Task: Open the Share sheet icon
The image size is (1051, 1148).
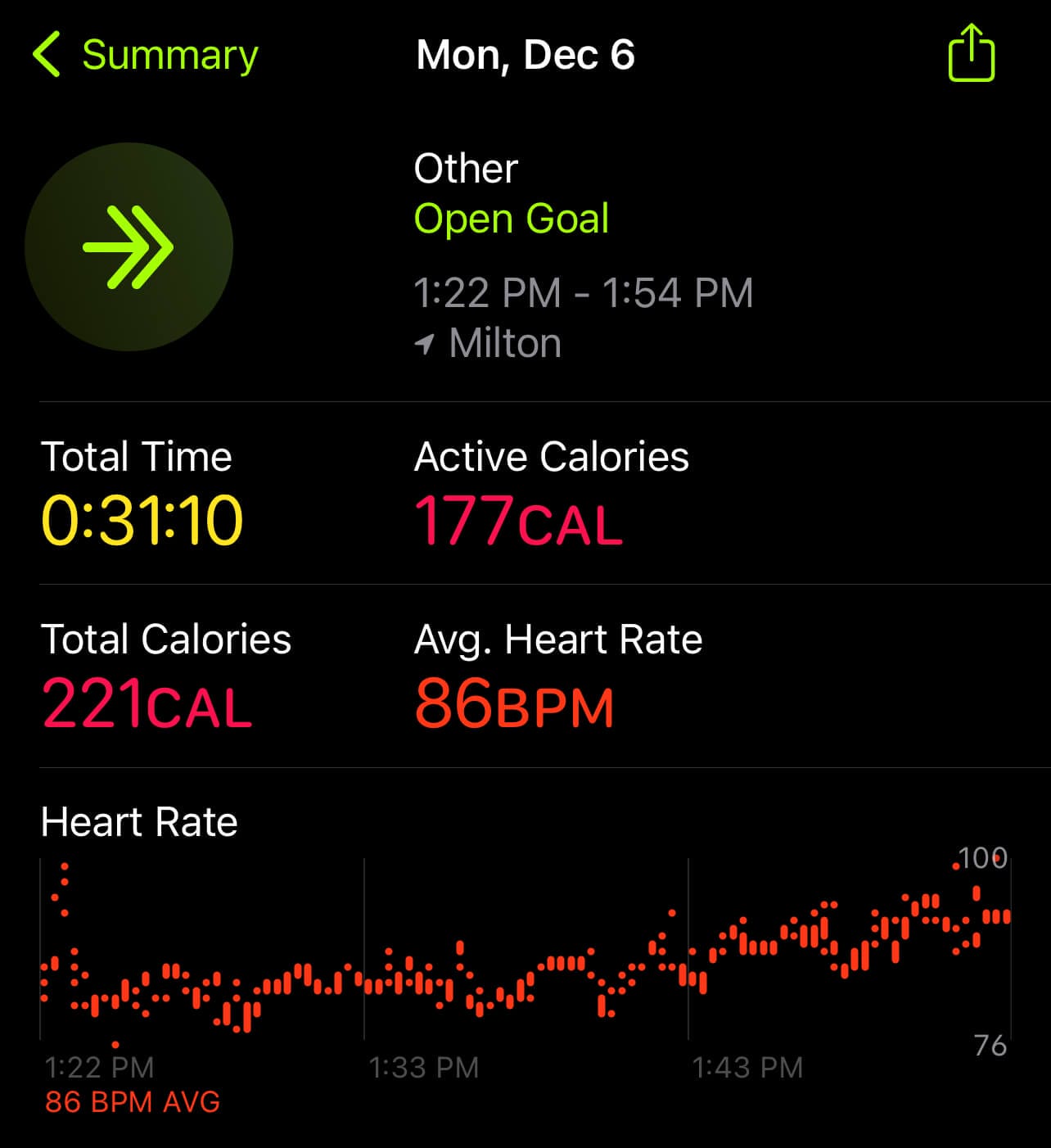Action: coord(971,55)
